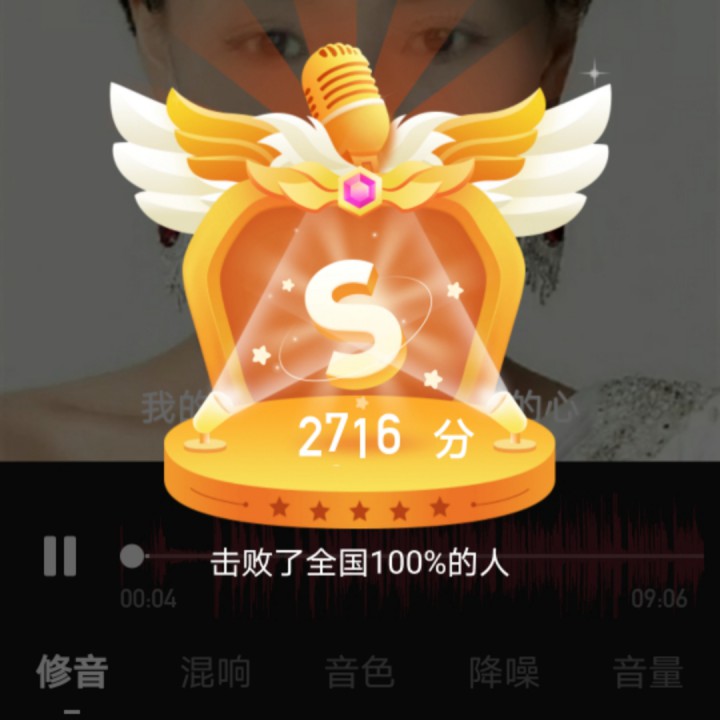Switch to the 降噪 tab
Screen dimensions: 720x720
pos(504,672)
